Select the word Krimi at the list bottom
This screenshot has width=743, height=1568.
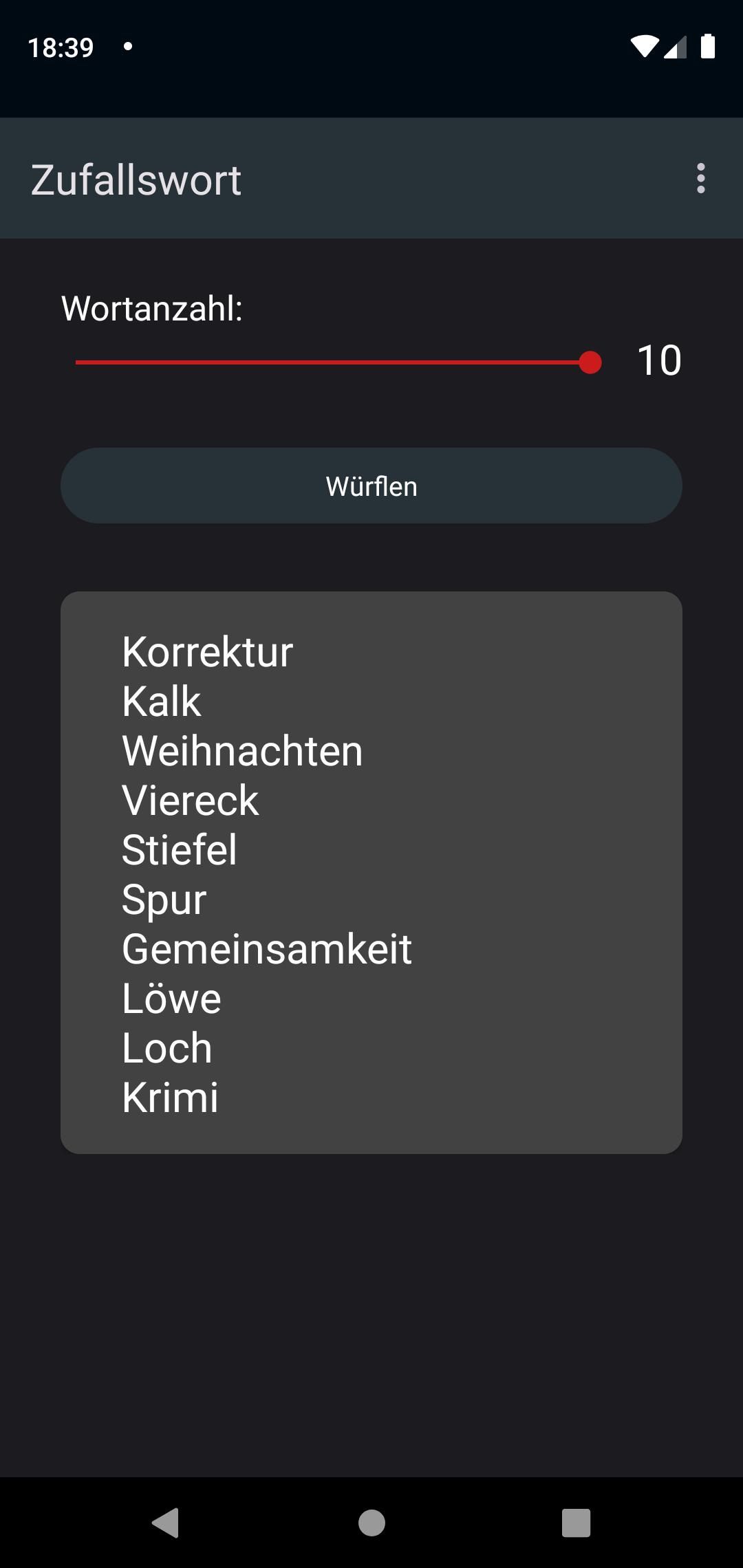click(169, 1098)
